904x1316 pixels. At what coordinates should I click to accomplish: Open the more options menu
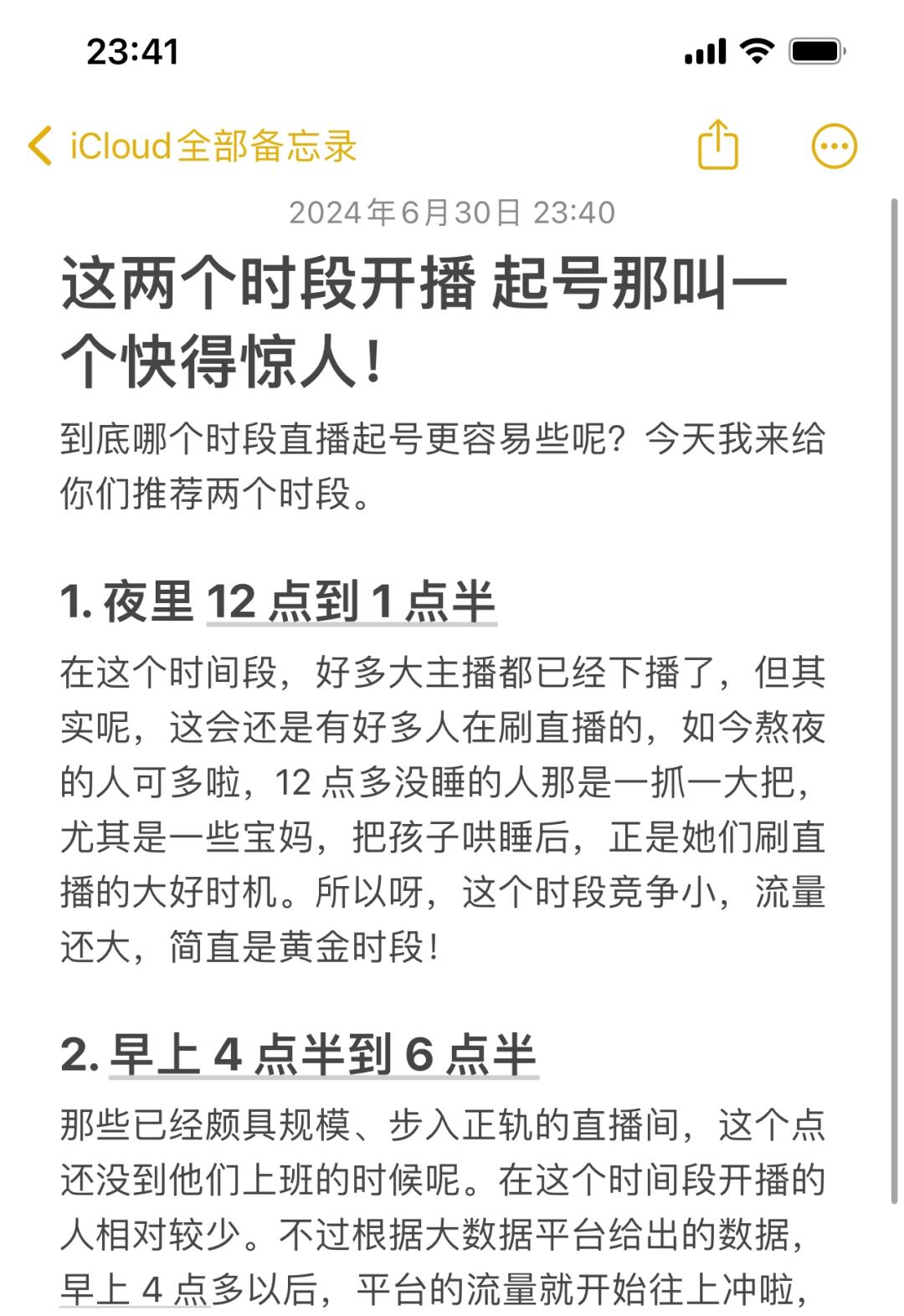tap(834, 146)
